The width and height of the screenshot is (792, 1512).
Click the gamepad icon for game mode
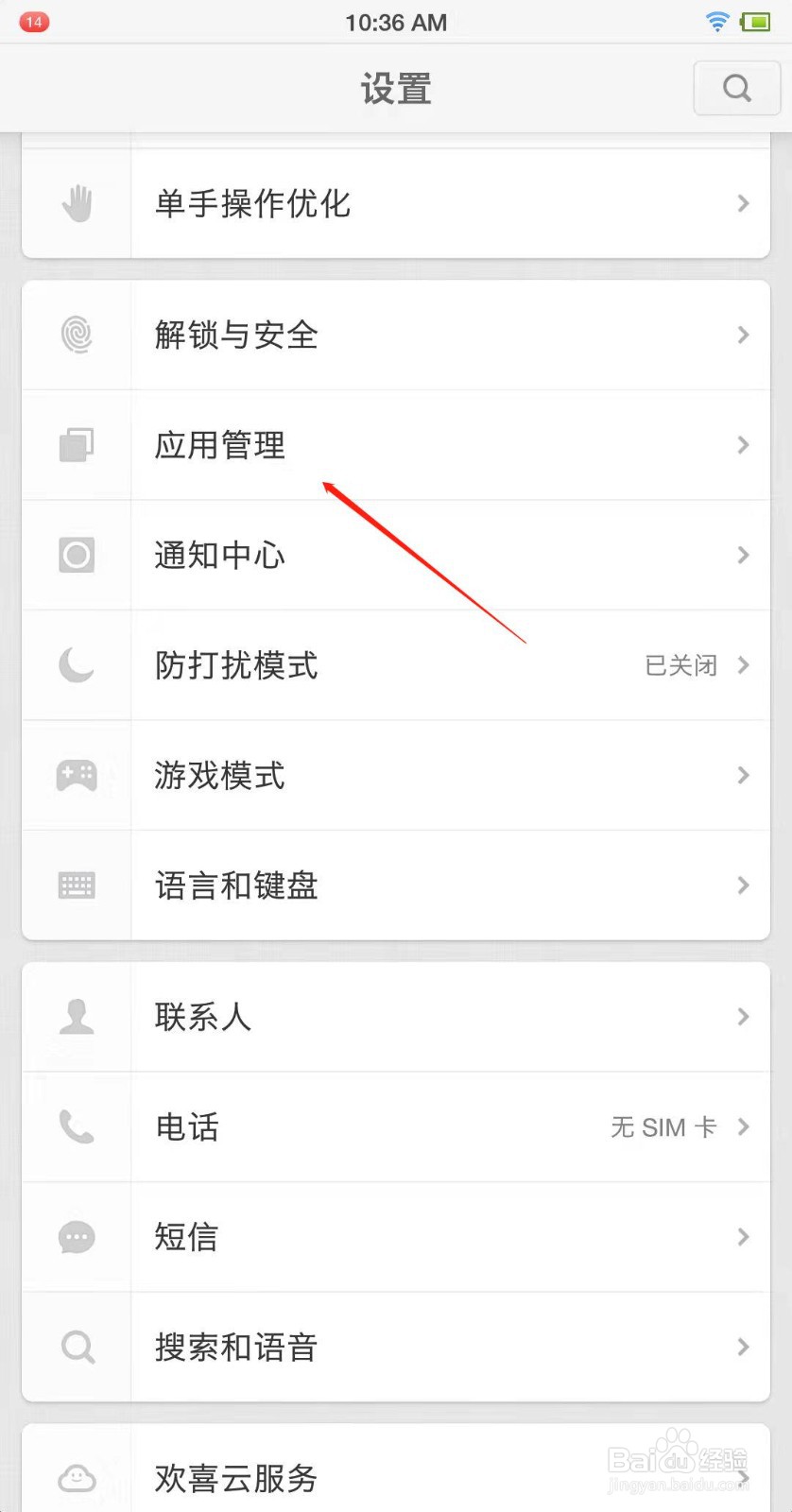click(x=77, y=775)
